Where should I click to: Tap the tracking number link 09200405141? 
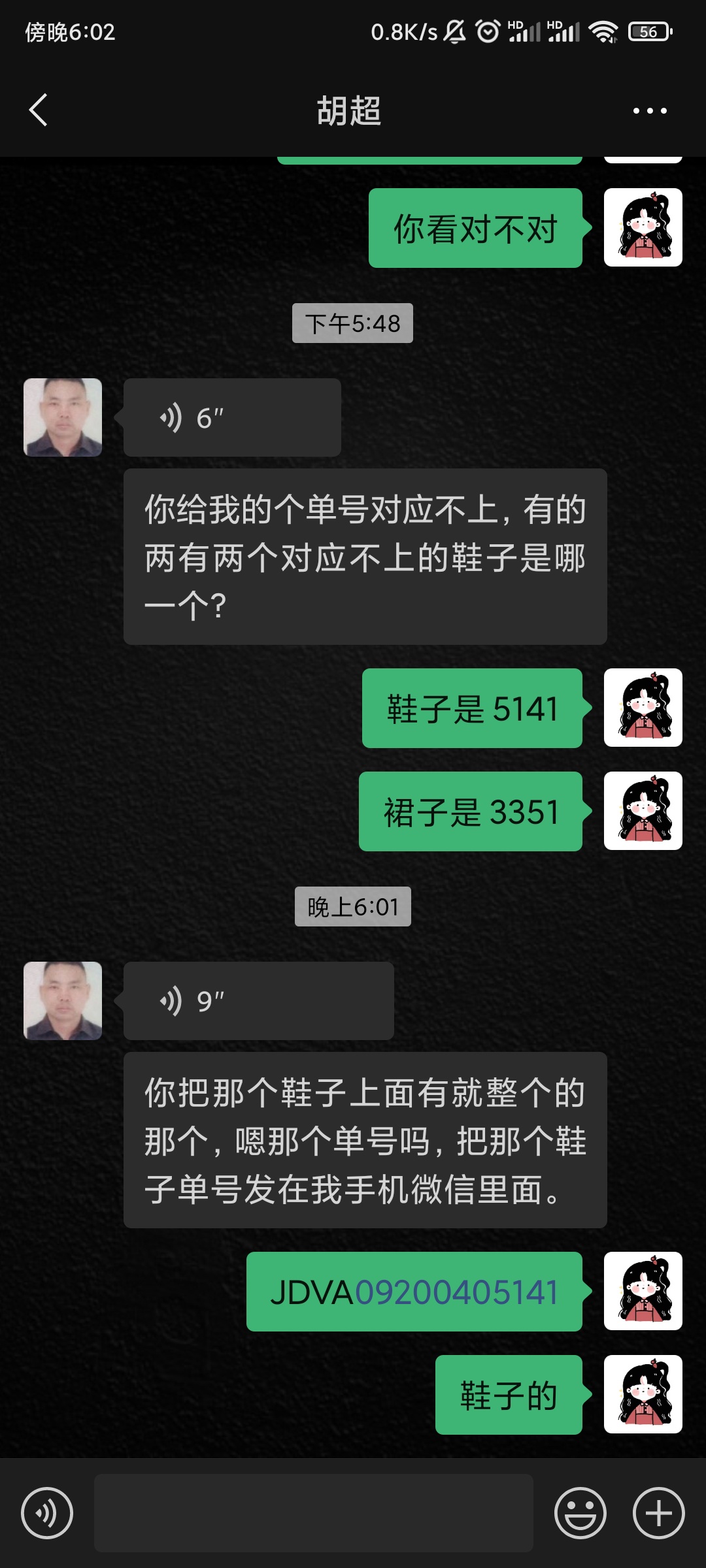click(457, 1292)
